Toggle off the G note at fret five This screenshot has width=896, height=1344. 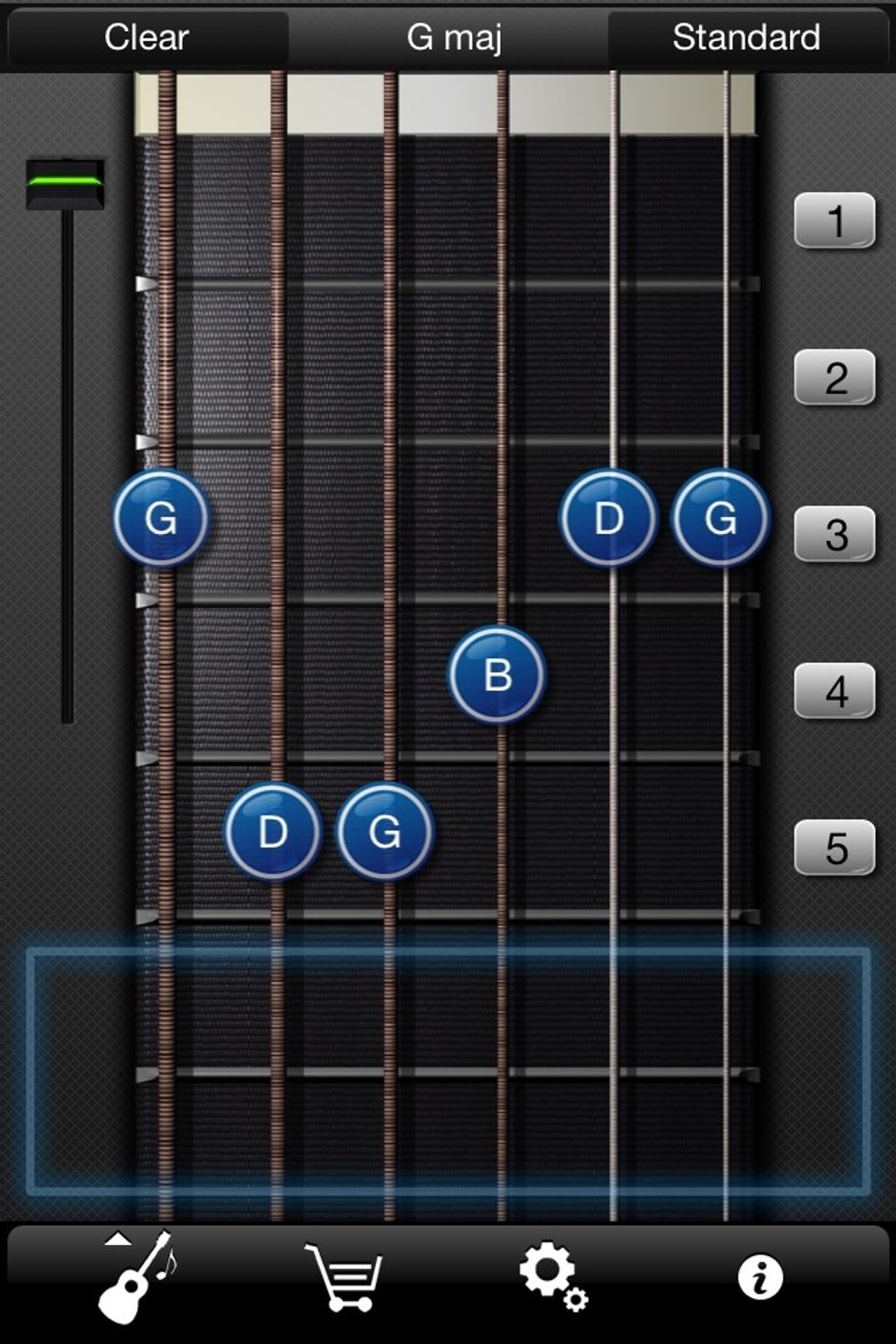(384, 834)
